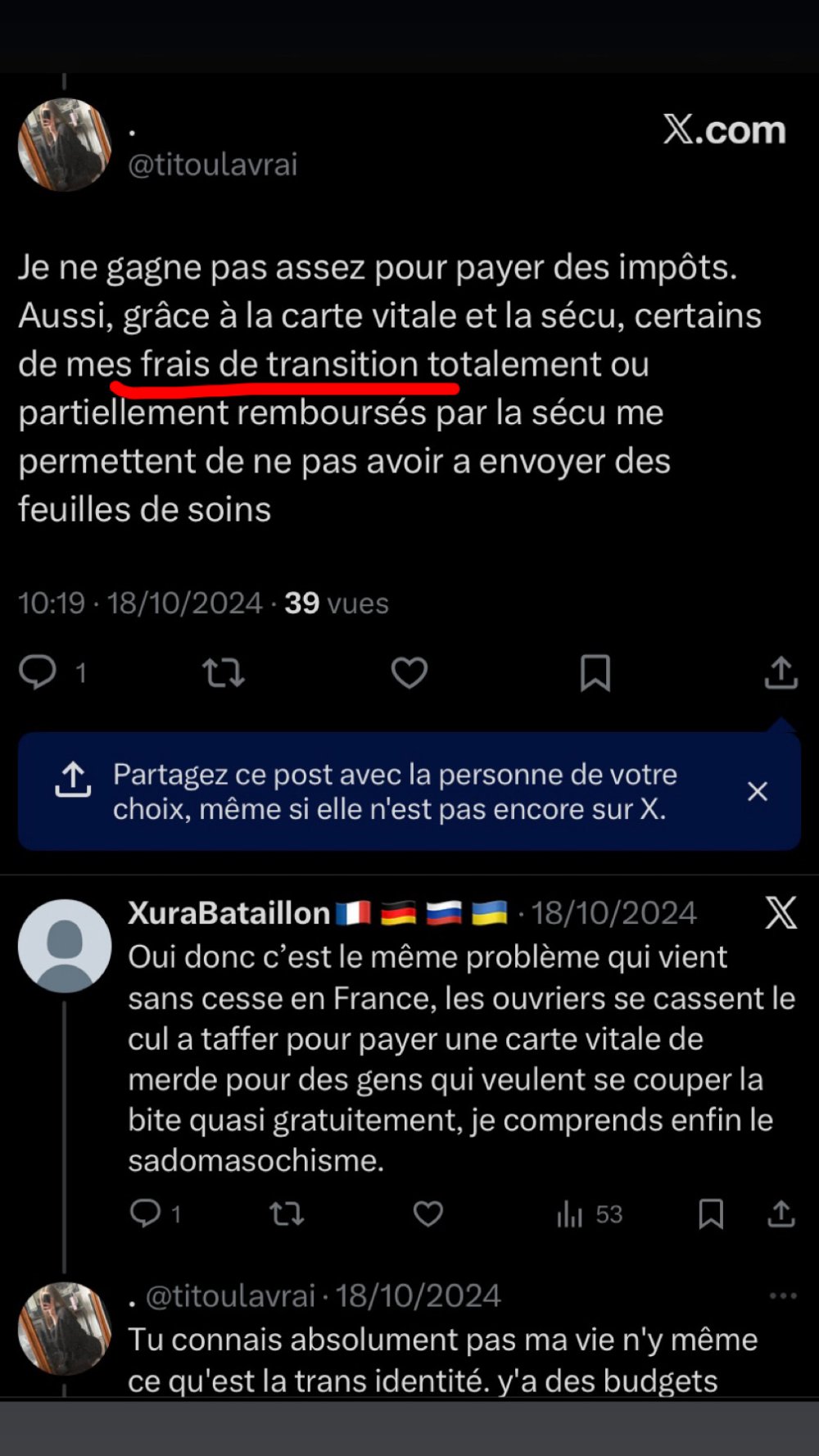Share XuraBataillon's reply
This screenshot has height=1456, width=819.
(781, 1213)
